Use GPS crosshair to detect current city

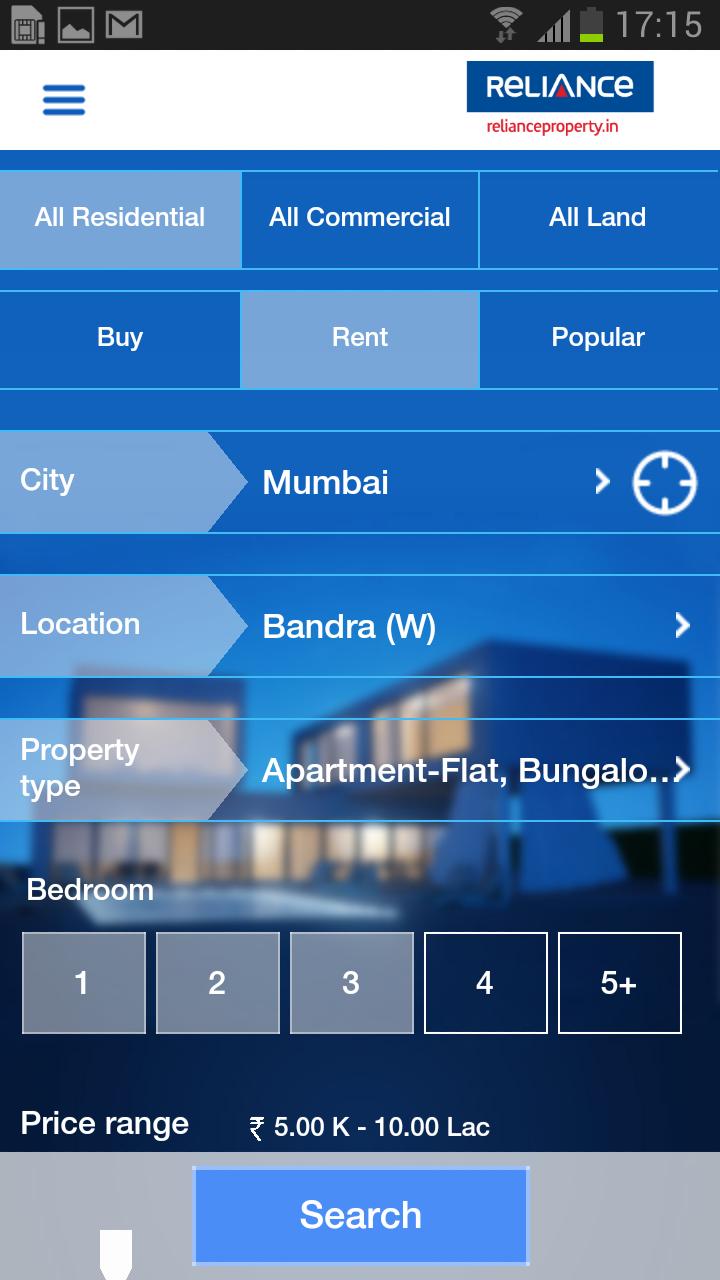663,482
